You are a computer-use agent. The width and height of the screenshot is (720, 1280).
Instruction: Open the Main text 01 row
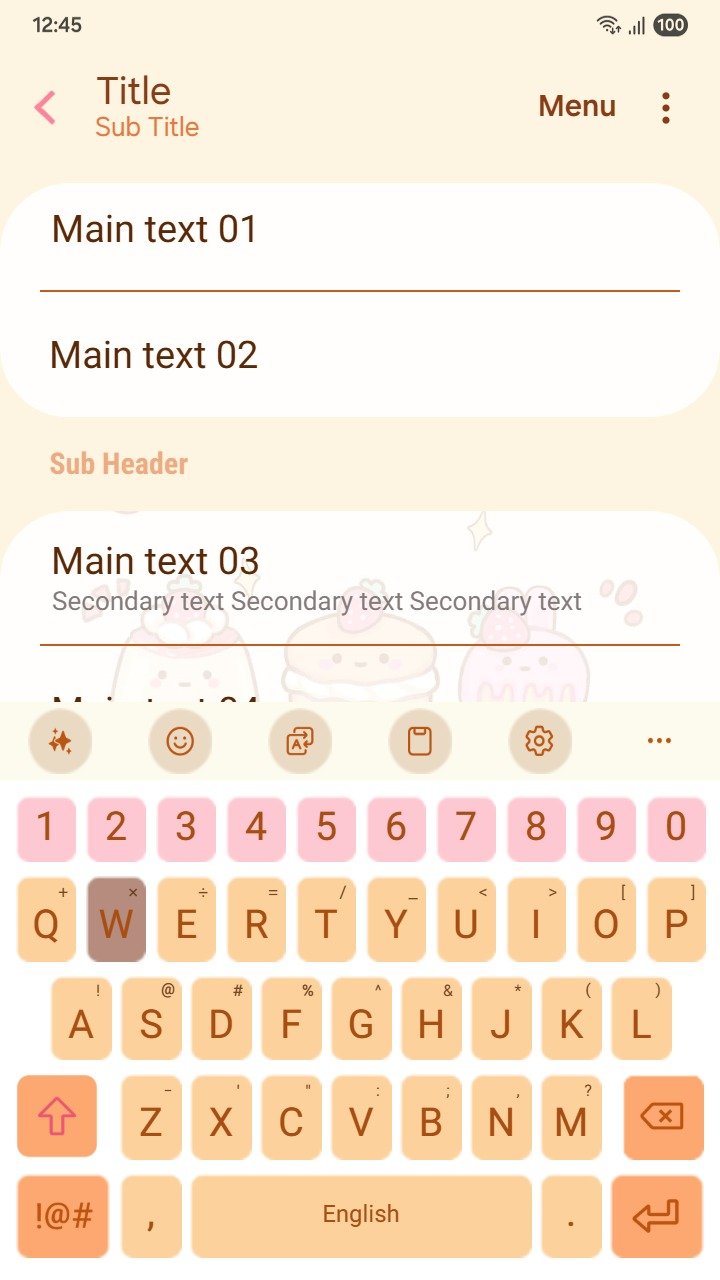360,230
